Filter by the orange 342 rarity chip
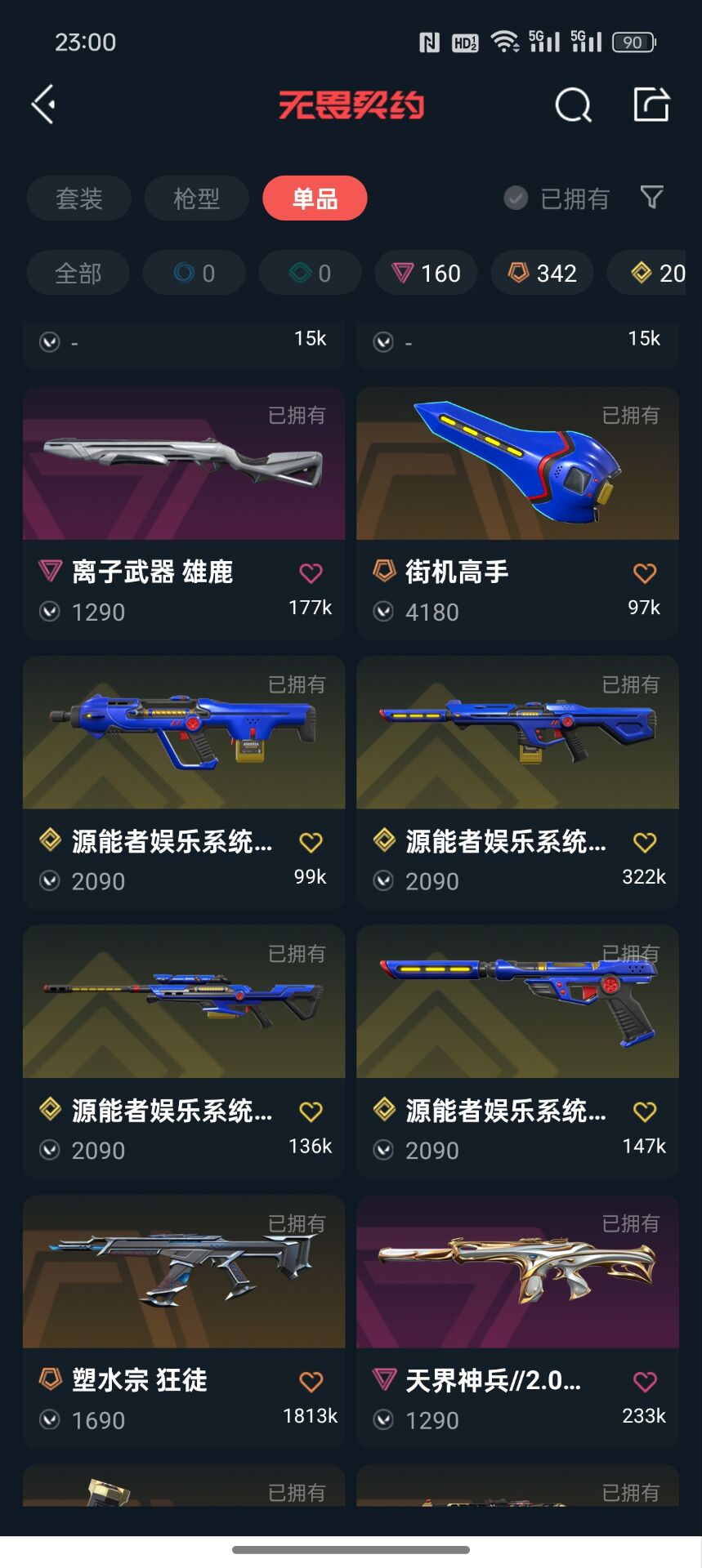 (542, 273)
